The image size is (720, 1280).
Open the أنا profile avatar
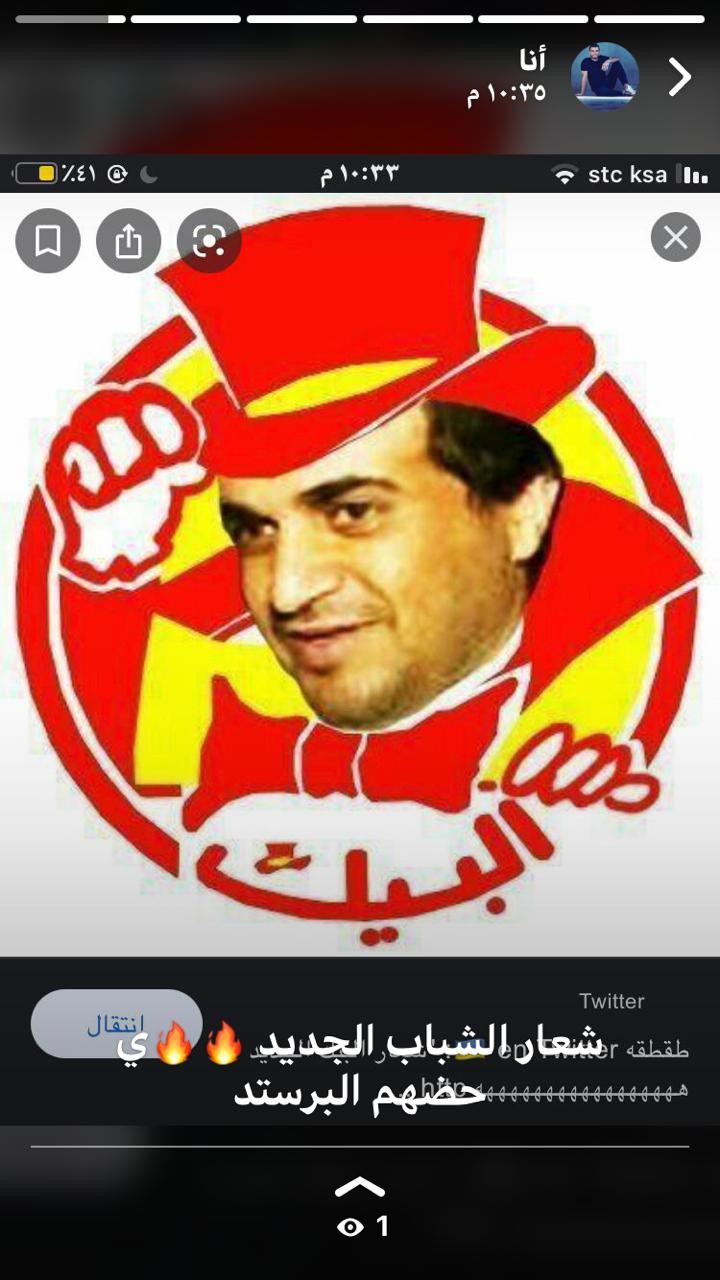605,76
